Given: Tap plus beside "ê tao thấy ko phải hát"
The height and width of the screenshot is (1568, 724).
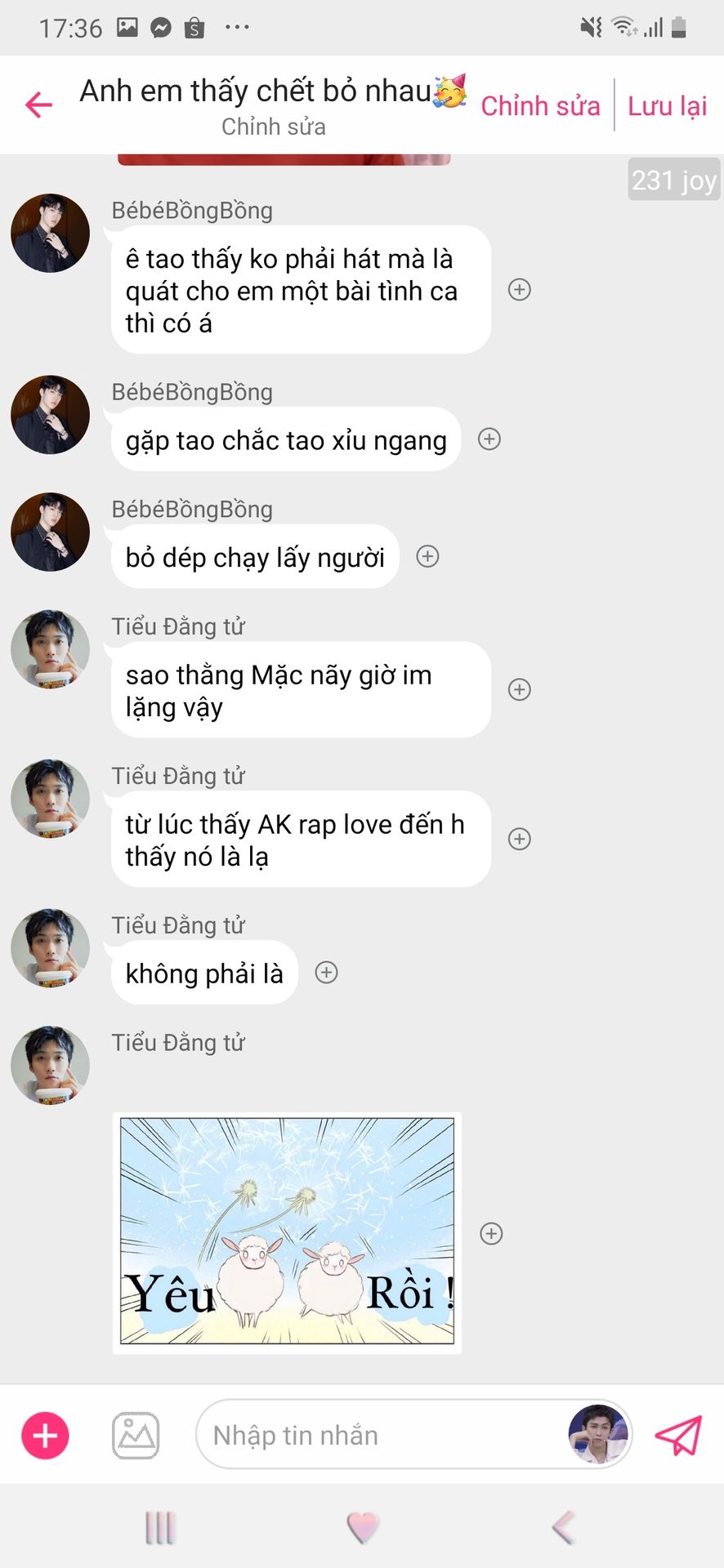Looking at the screenshot, I should (x=520, y=289).
